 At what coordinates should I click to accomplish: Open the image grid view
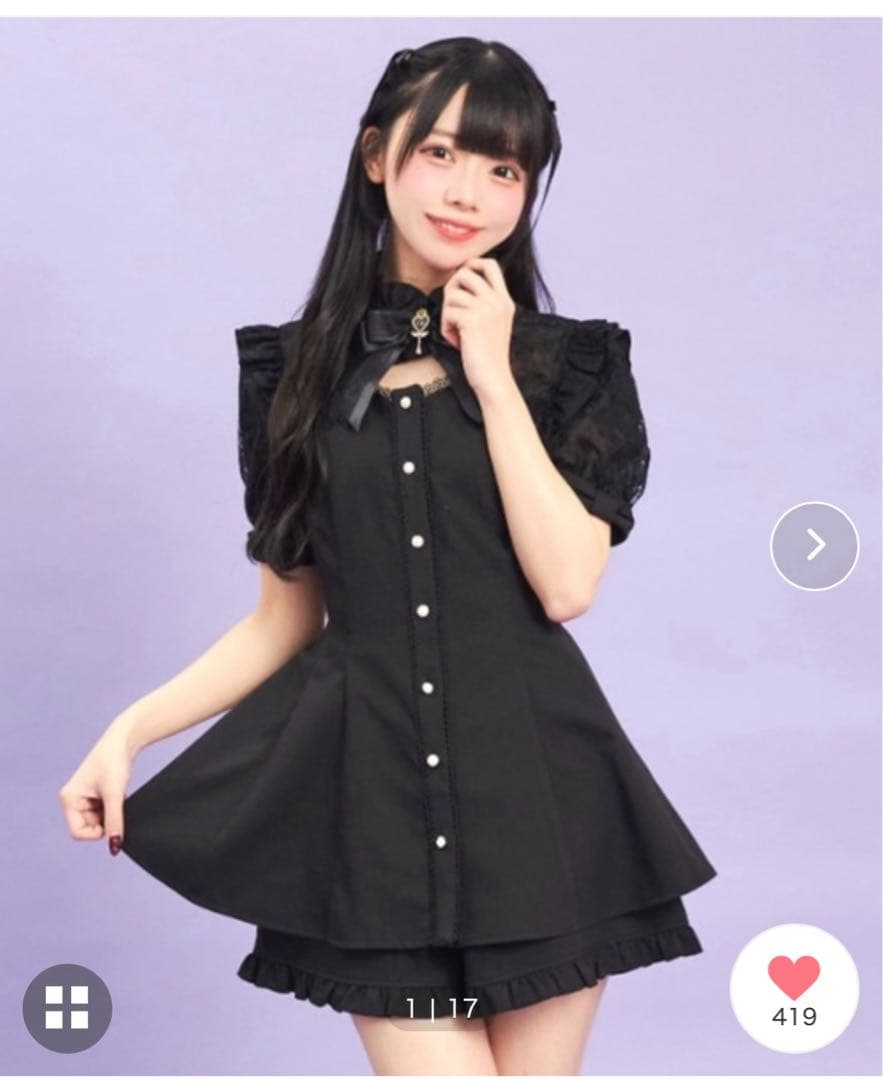click(x=67, y=1007)
